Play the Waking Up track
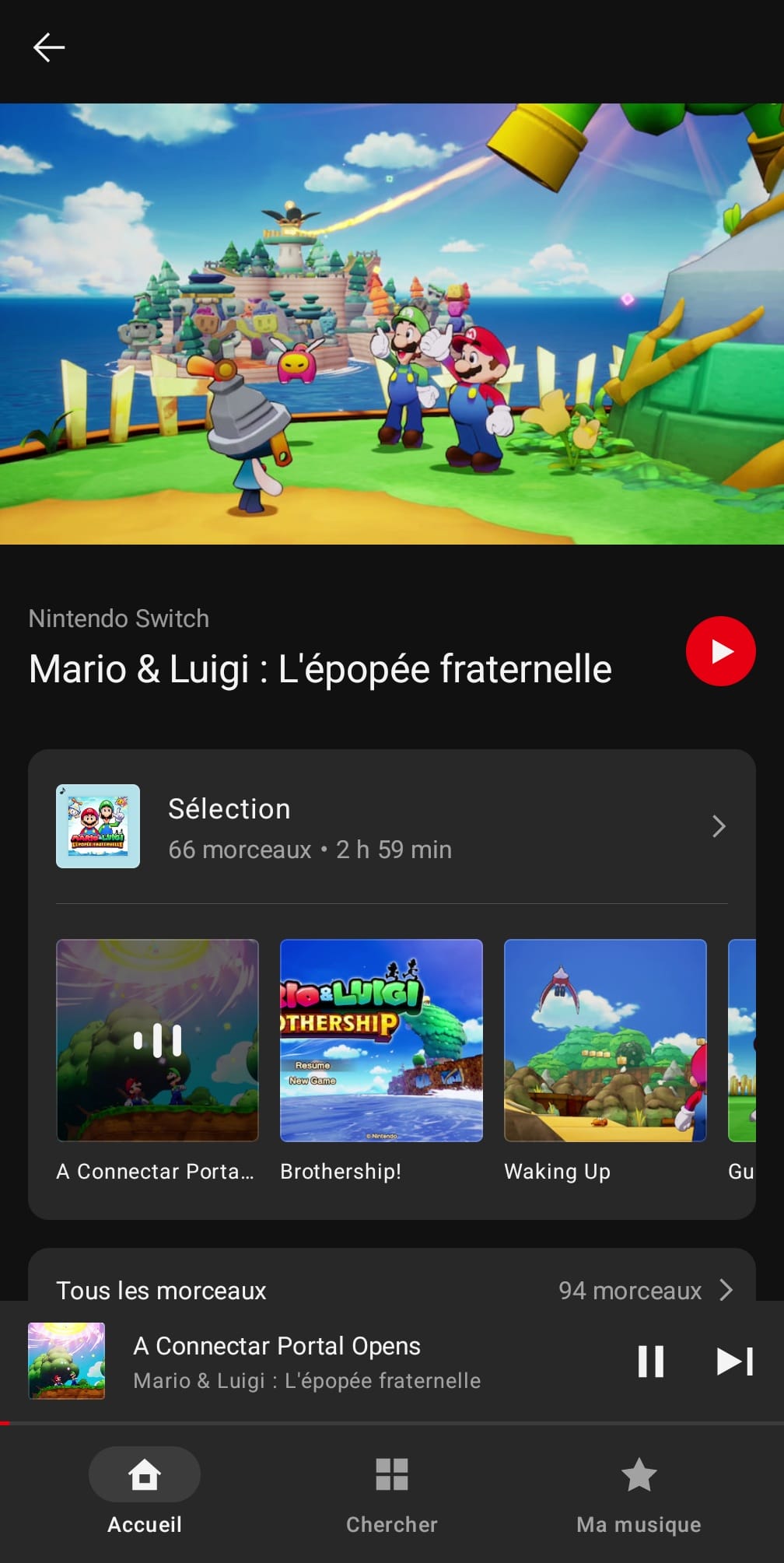The image size is (784, 1563). 605,1041
